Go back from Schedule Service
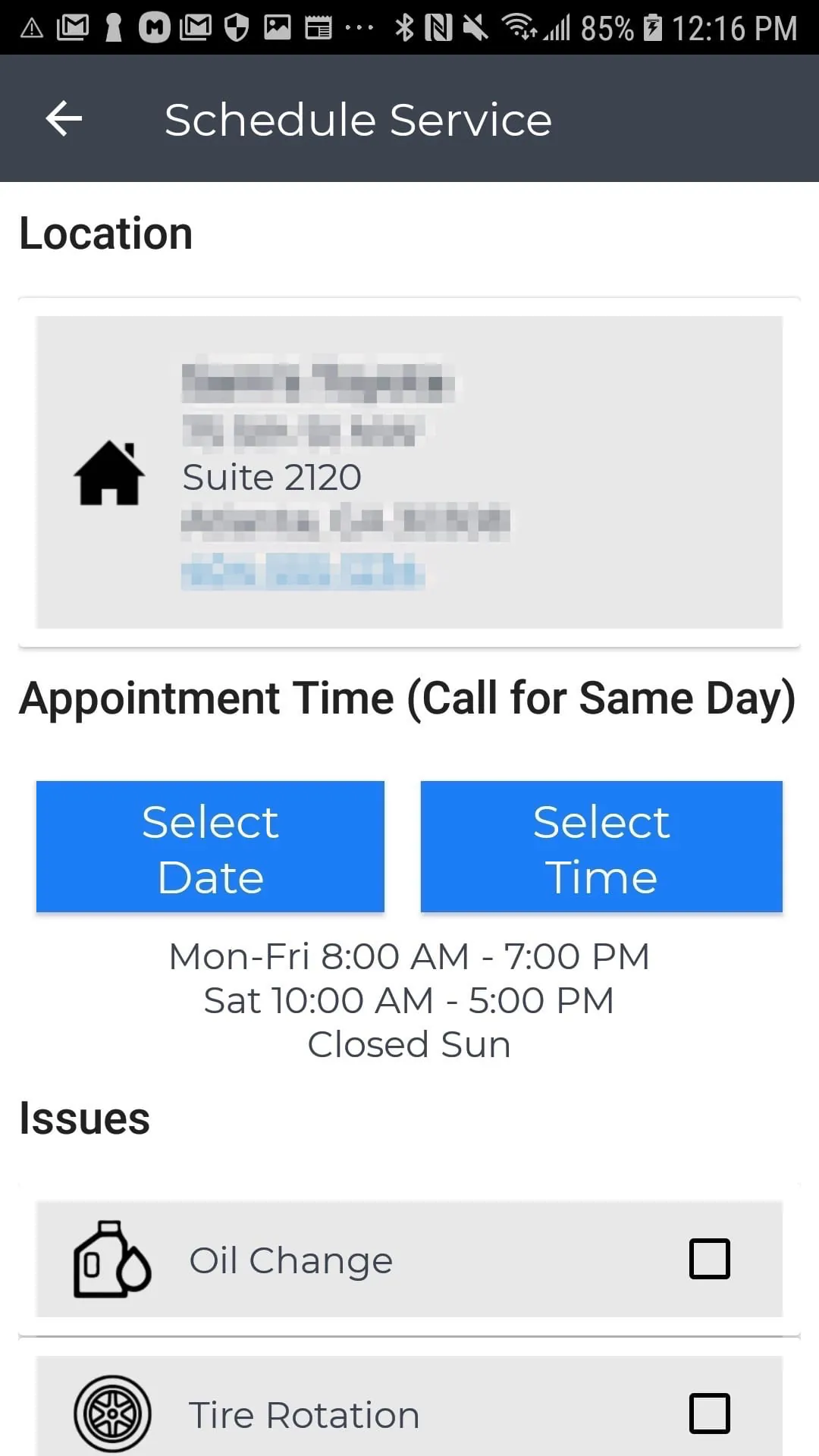Image resolution: width=819 pixels, height=1456 pixels. (x=64, y=119)
